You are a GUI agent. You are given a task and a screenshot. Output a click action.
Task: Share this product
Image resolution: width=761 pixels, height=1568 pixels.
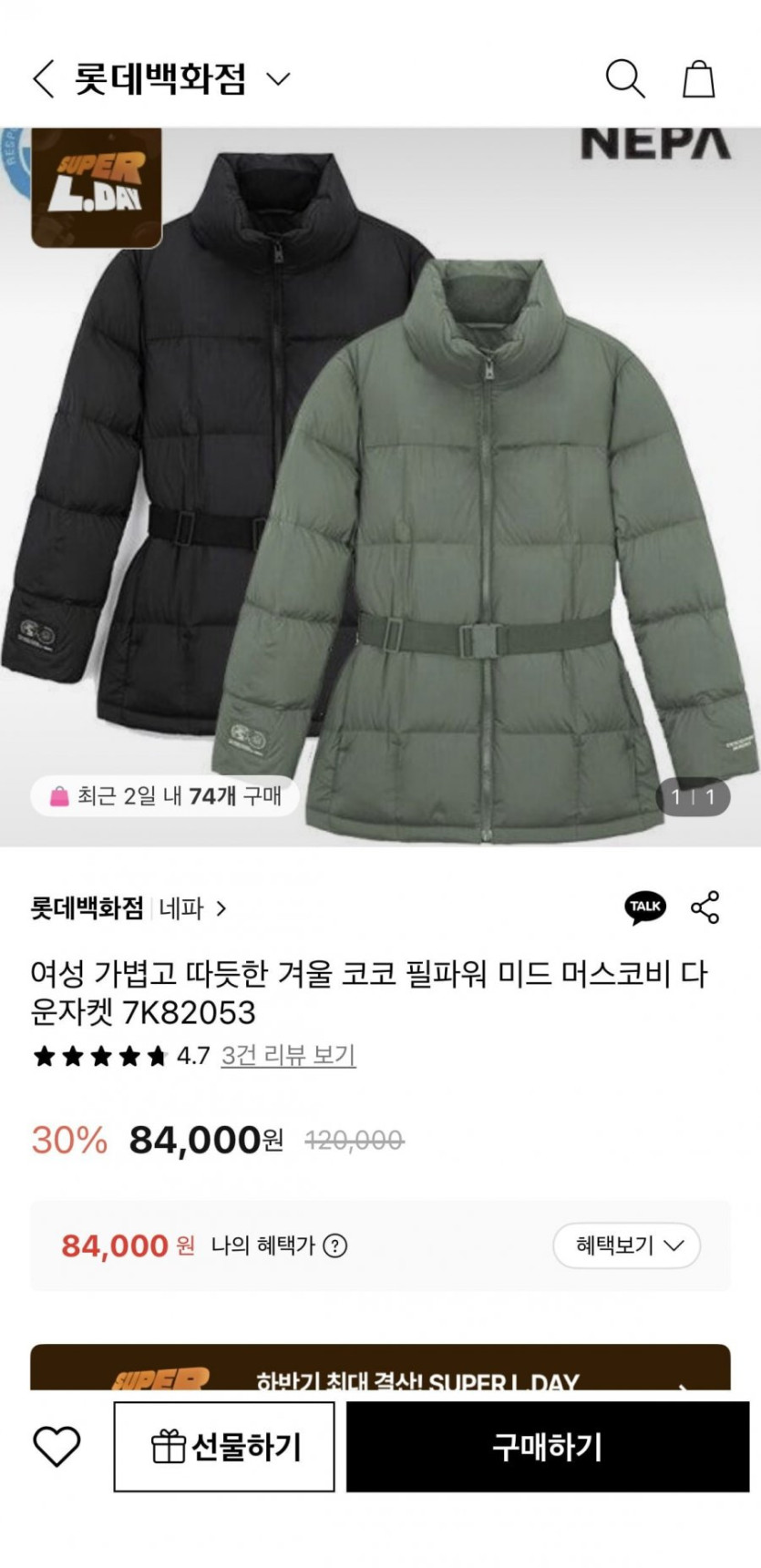tap(704, 907)
